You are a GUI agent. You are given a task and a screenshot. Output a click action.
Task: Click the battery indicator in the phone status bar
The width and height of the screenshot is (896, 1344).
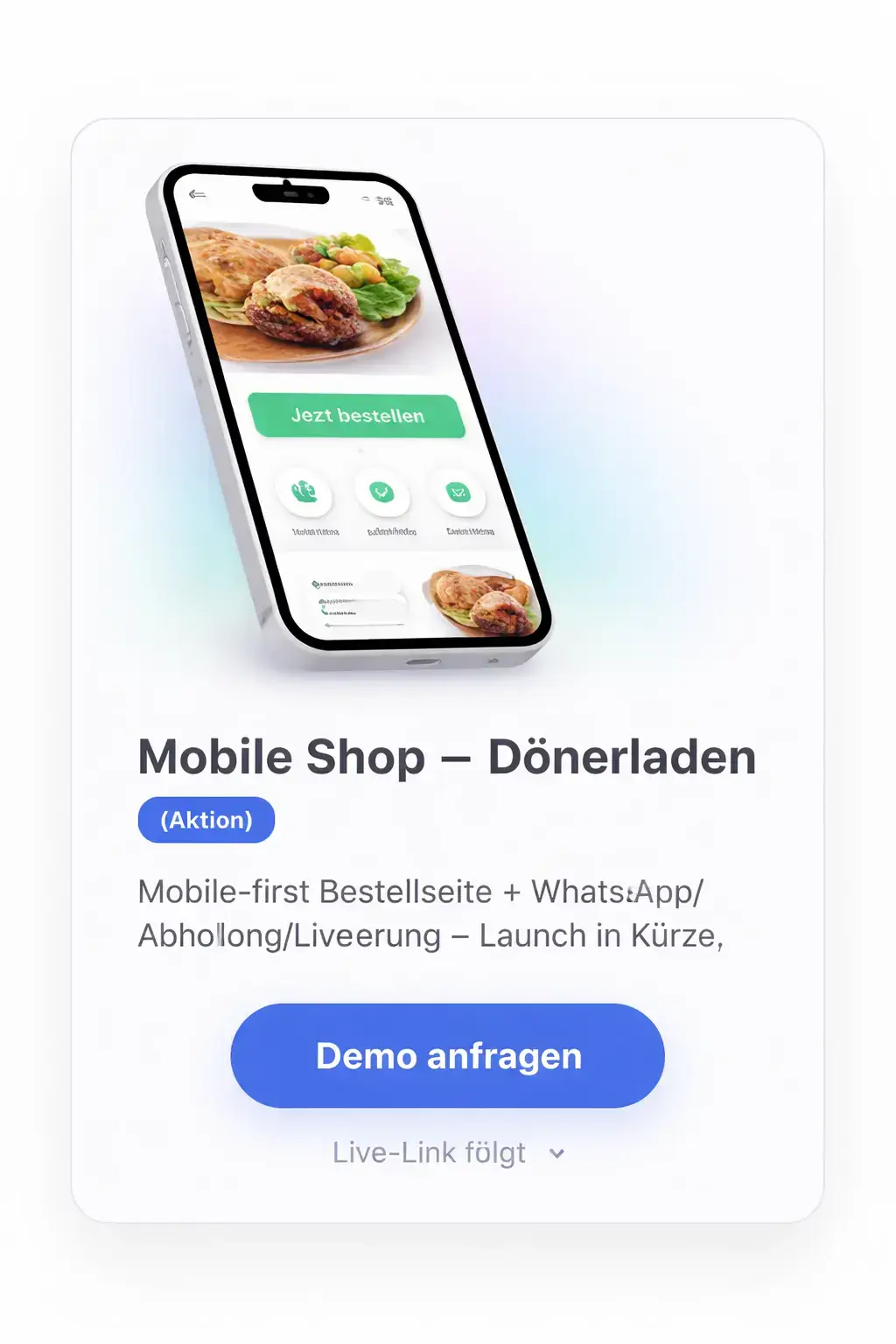383,201
